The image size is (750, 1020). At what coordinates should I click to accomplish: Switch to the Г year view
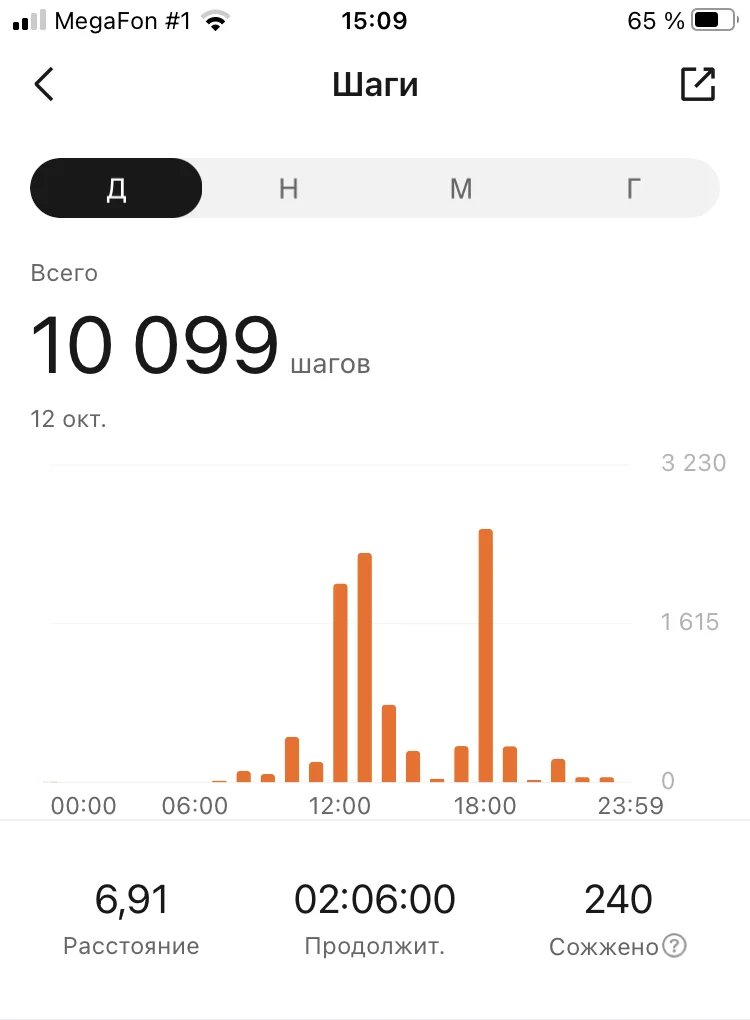633,188
